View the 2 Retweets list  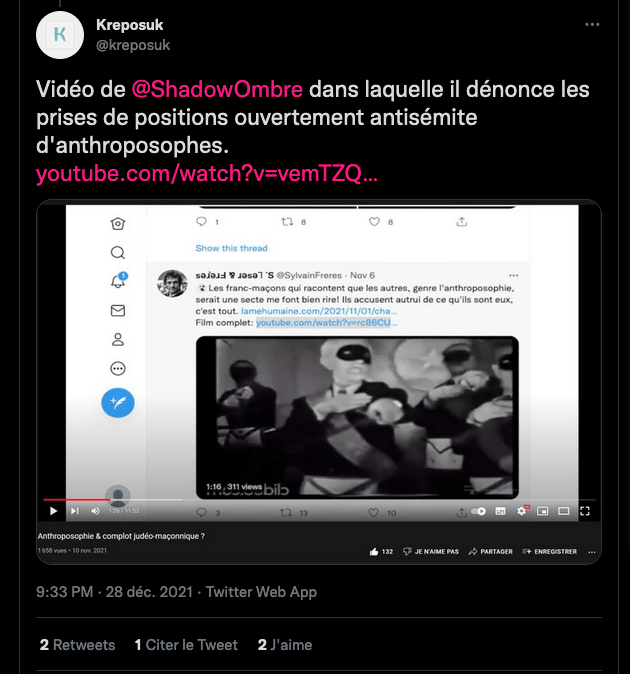coord(78,645)
